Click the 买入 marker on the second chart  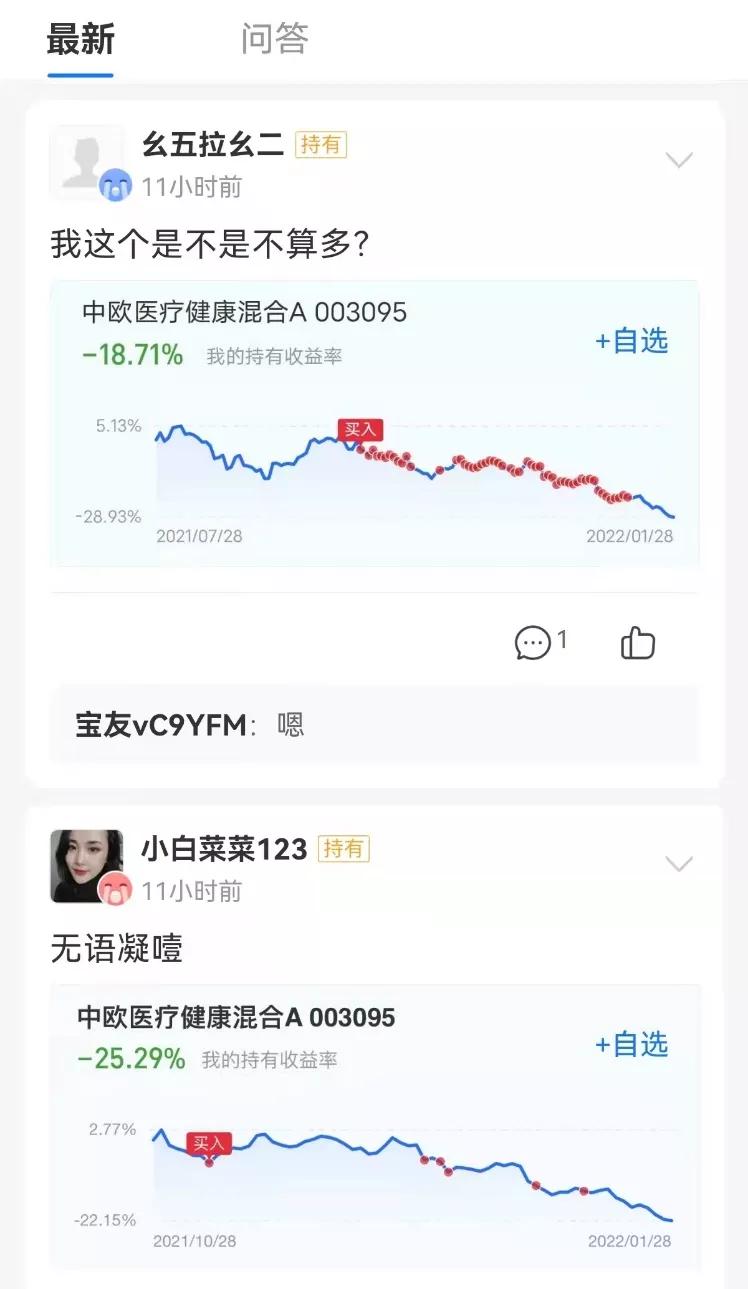209,1141
